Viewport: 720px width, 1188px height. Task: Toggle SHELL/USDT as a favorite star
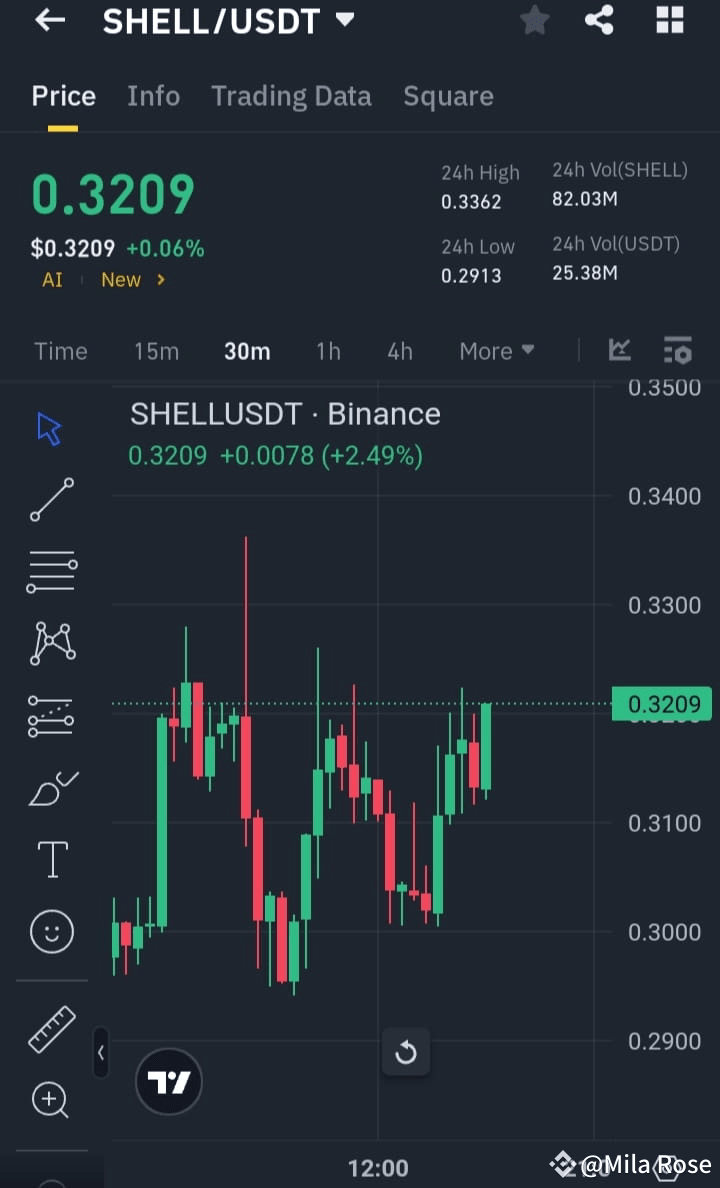tap(534, 20)
